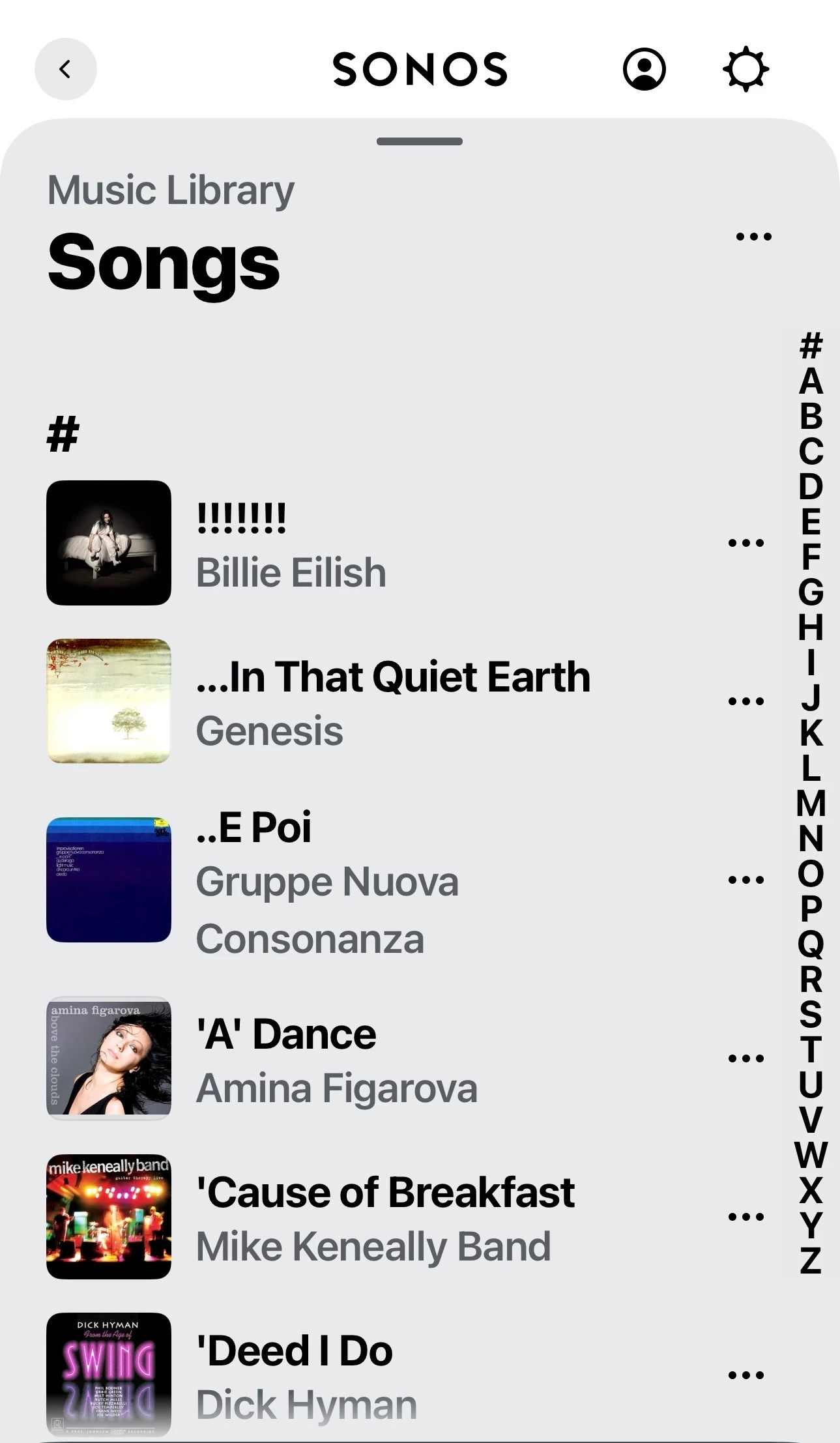
Task: Go back using the top-left arrow
Action: [x=65, y=69]
